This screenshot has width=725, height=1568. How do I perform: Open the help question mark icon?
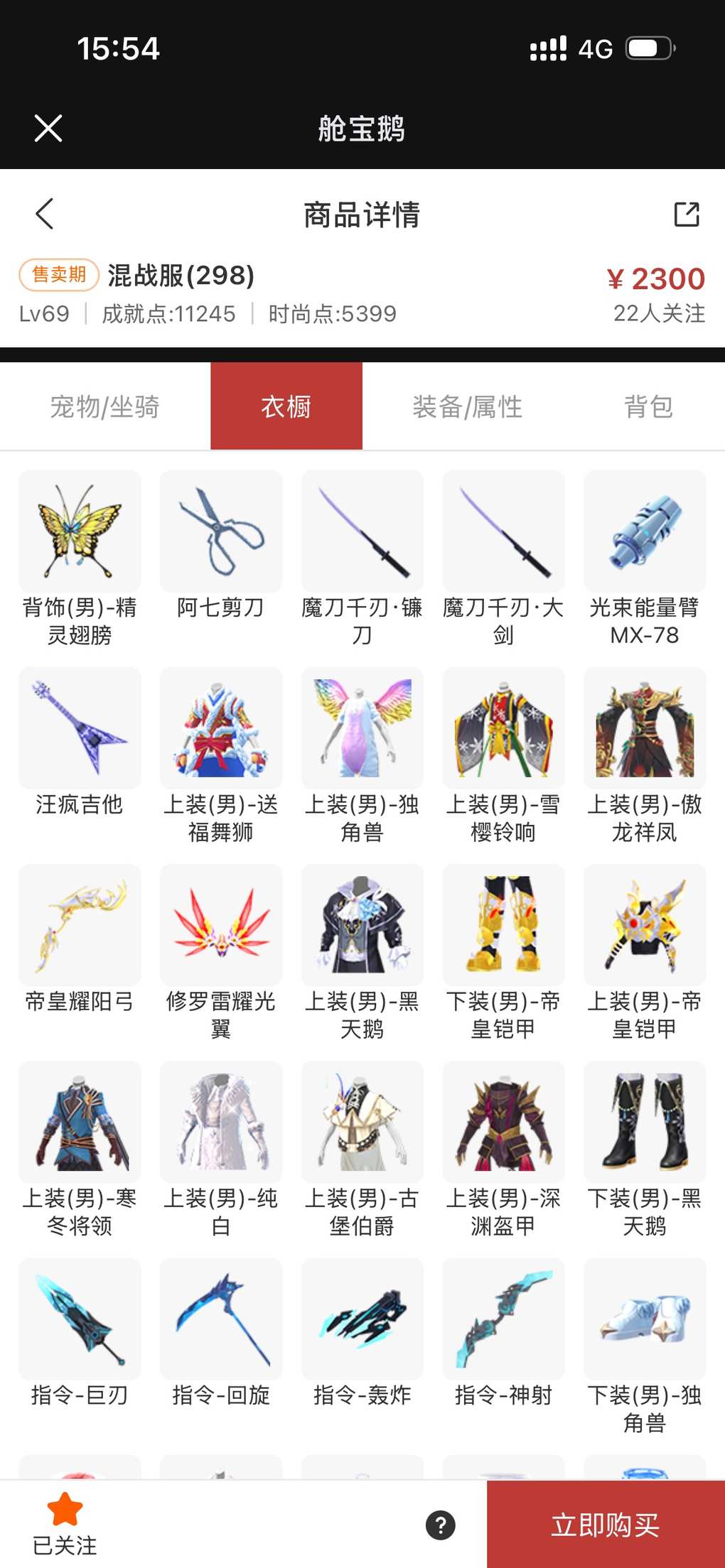coord(440,1525)
